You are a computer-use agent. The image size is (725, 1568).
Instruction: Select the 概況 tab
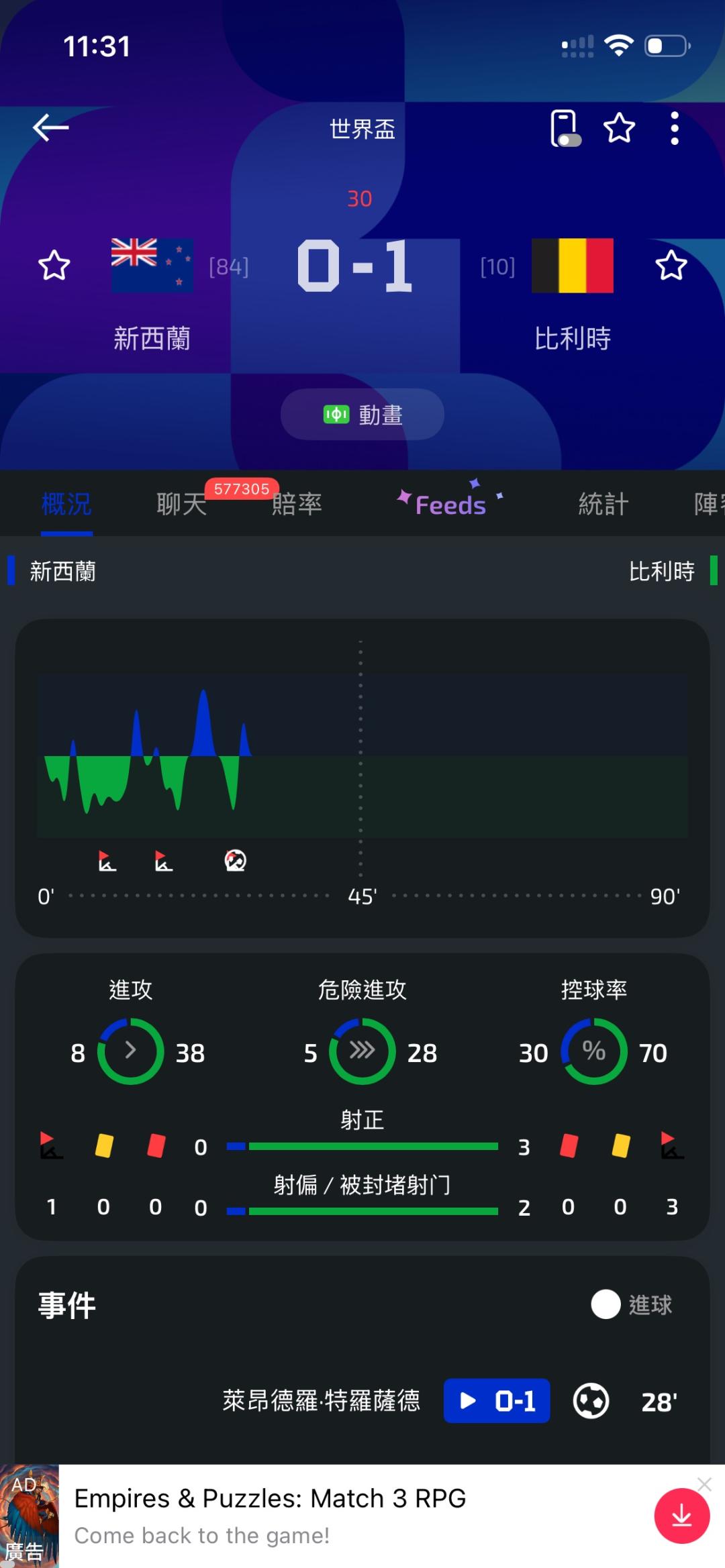66,504
